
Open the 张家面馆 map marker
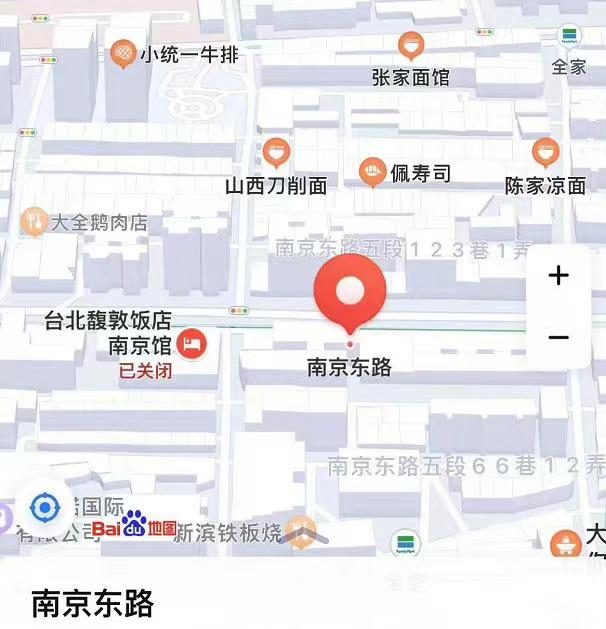pyautogui.click(x=410, y=46)
